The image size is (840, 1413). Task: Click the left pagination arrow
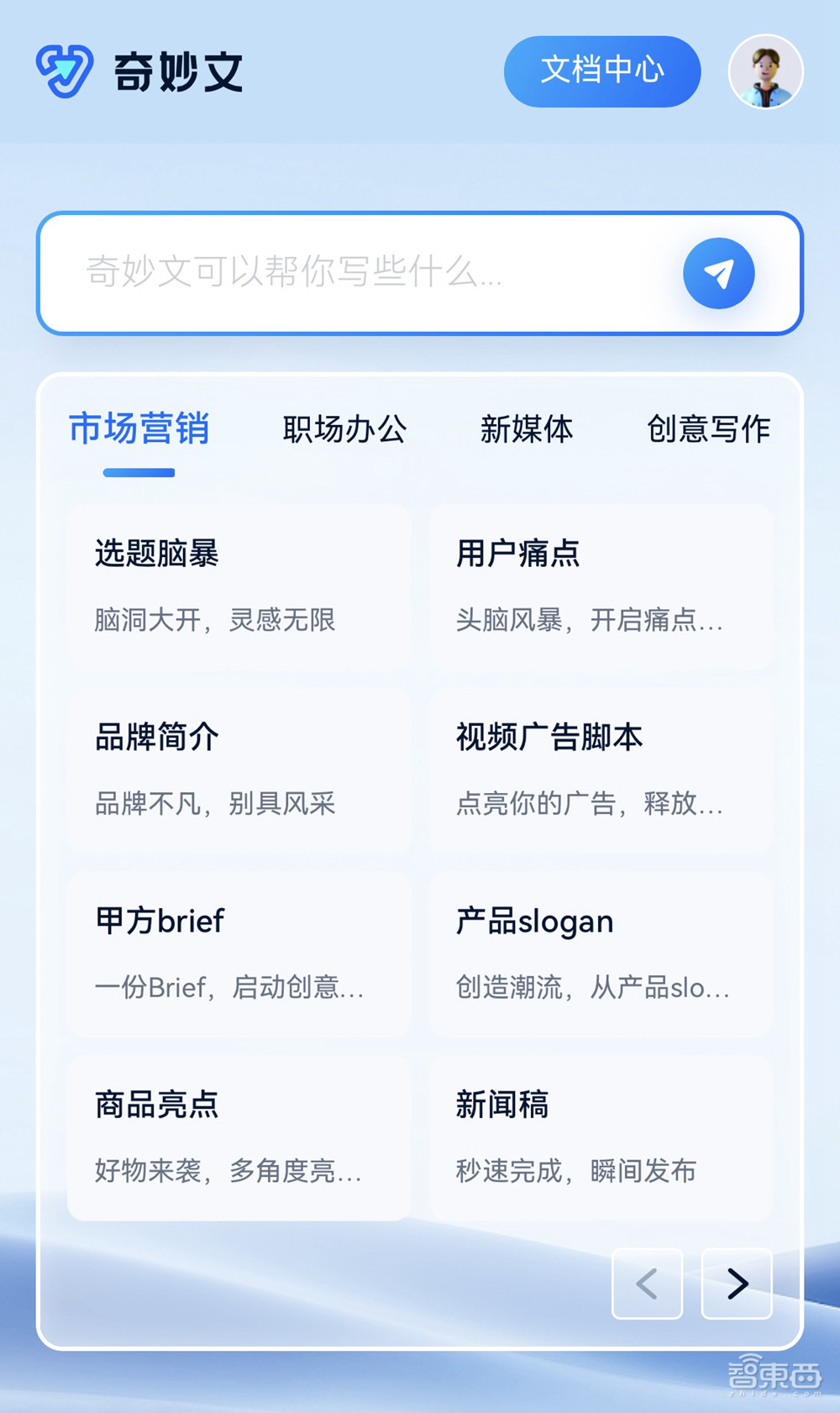[x=647, y=1284]
